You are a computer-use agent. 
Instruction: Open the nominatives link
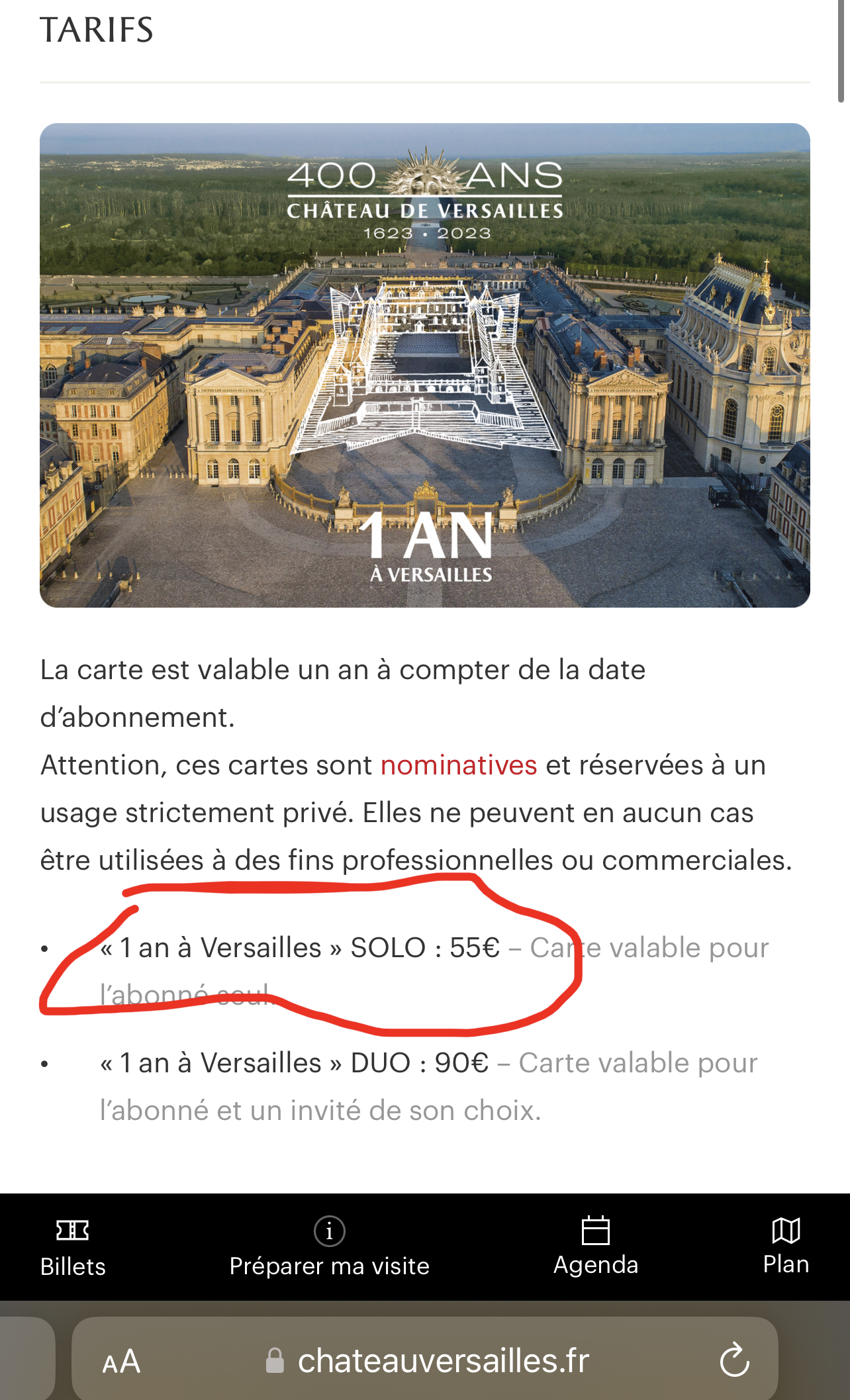click(x=458, y=765)
